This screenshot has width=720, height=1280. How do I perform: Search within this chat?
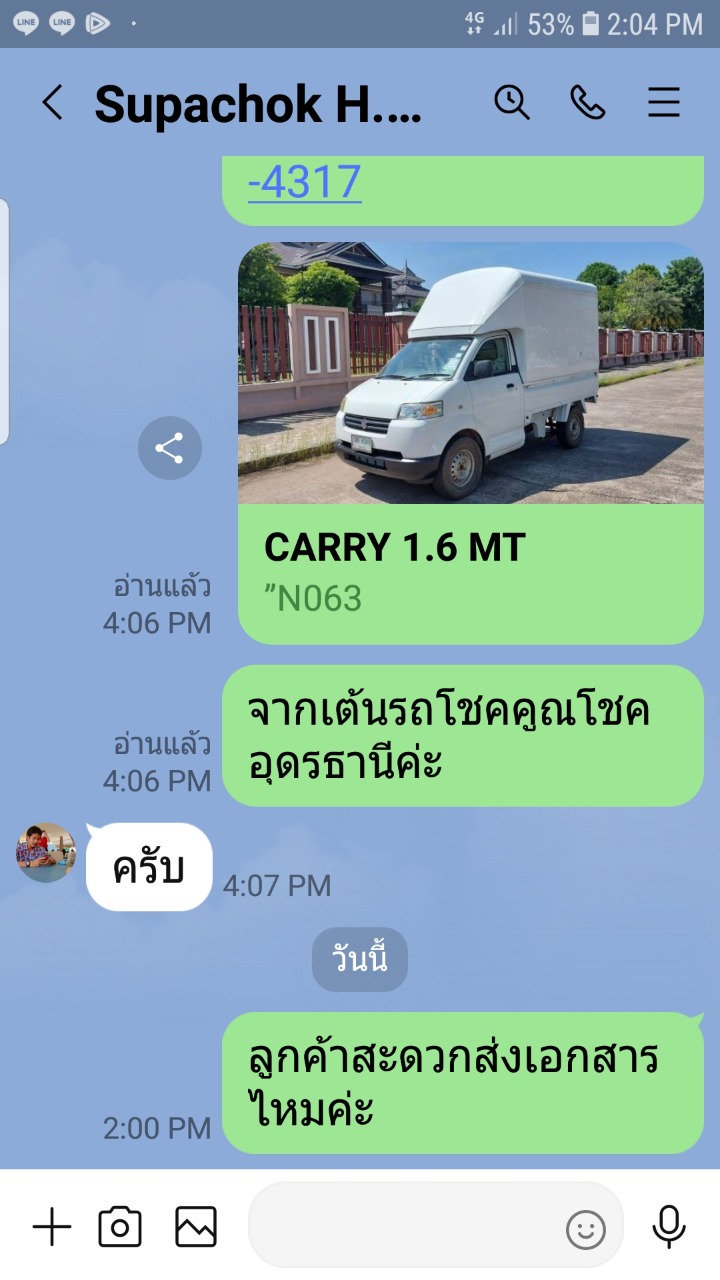pyautogui.click(x=512, y=103)
